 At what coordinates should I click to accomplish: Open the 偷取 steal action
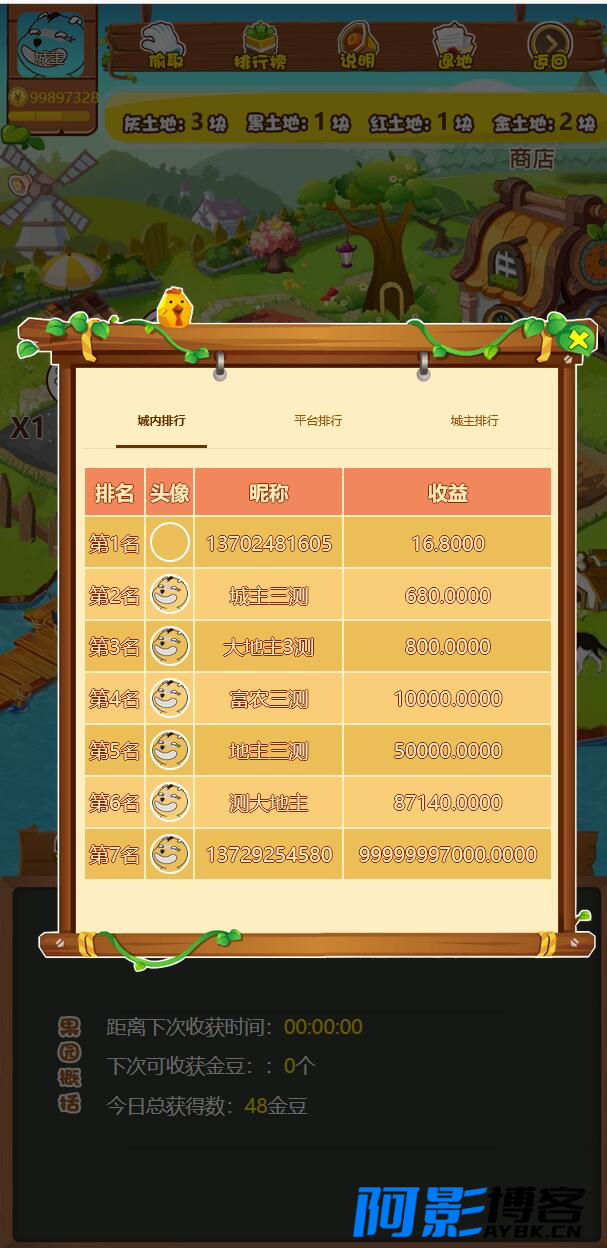pyautogui.click(x=166, y=45)
